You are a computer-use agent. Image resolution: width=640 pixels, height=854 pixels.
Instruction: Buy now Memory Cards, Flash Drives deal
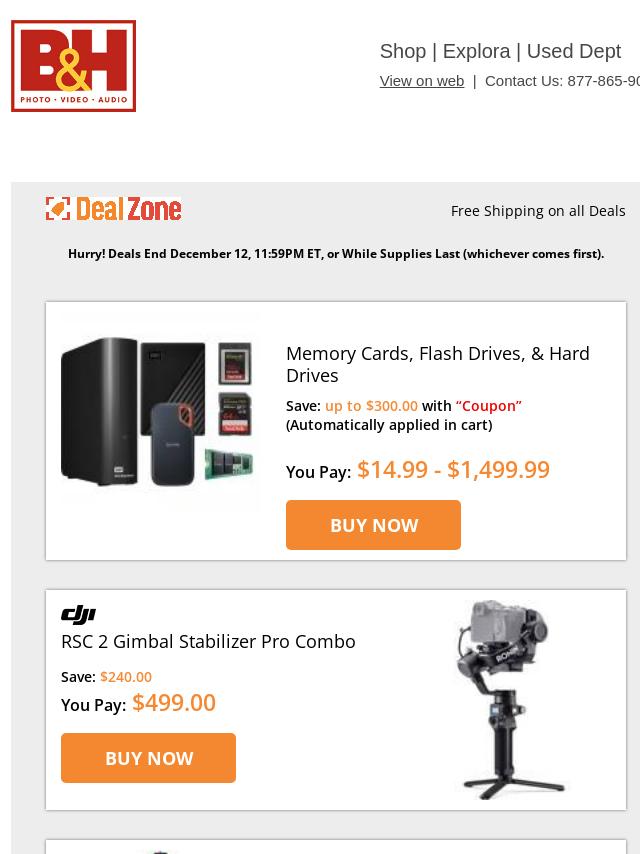click(373, 525)
